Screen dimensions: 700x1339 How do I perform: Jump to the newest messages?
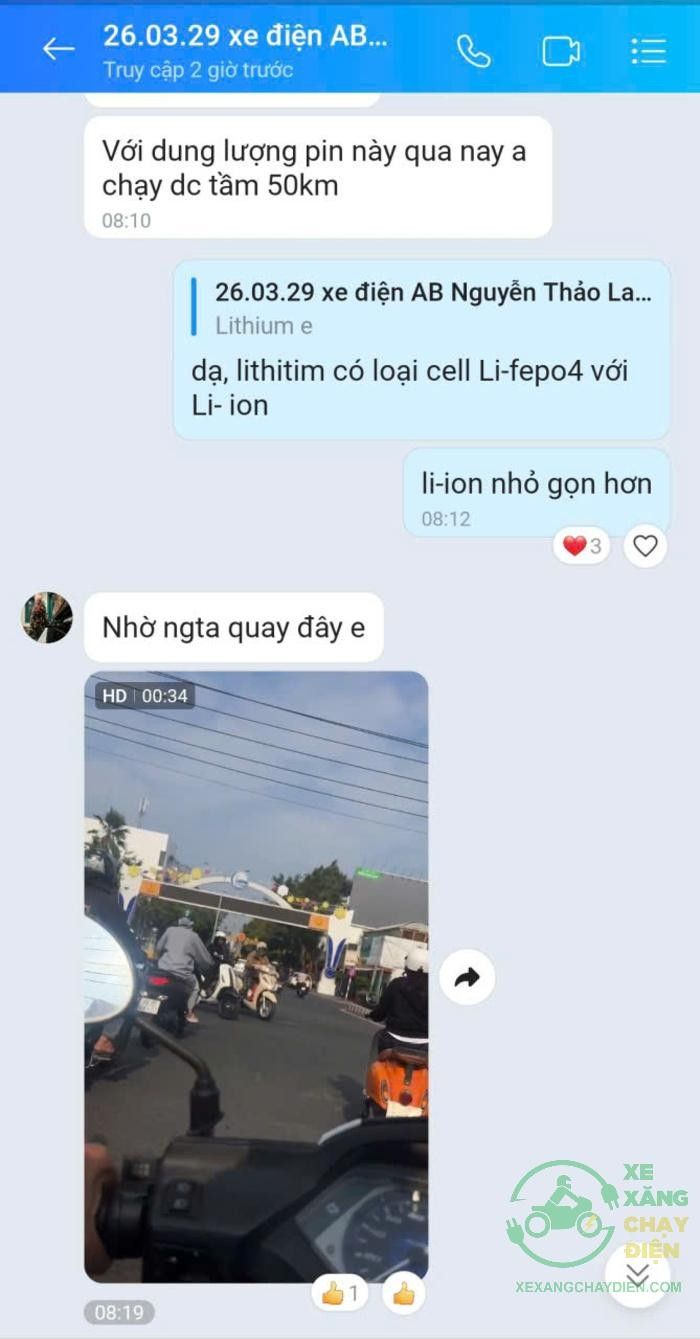637,1273
